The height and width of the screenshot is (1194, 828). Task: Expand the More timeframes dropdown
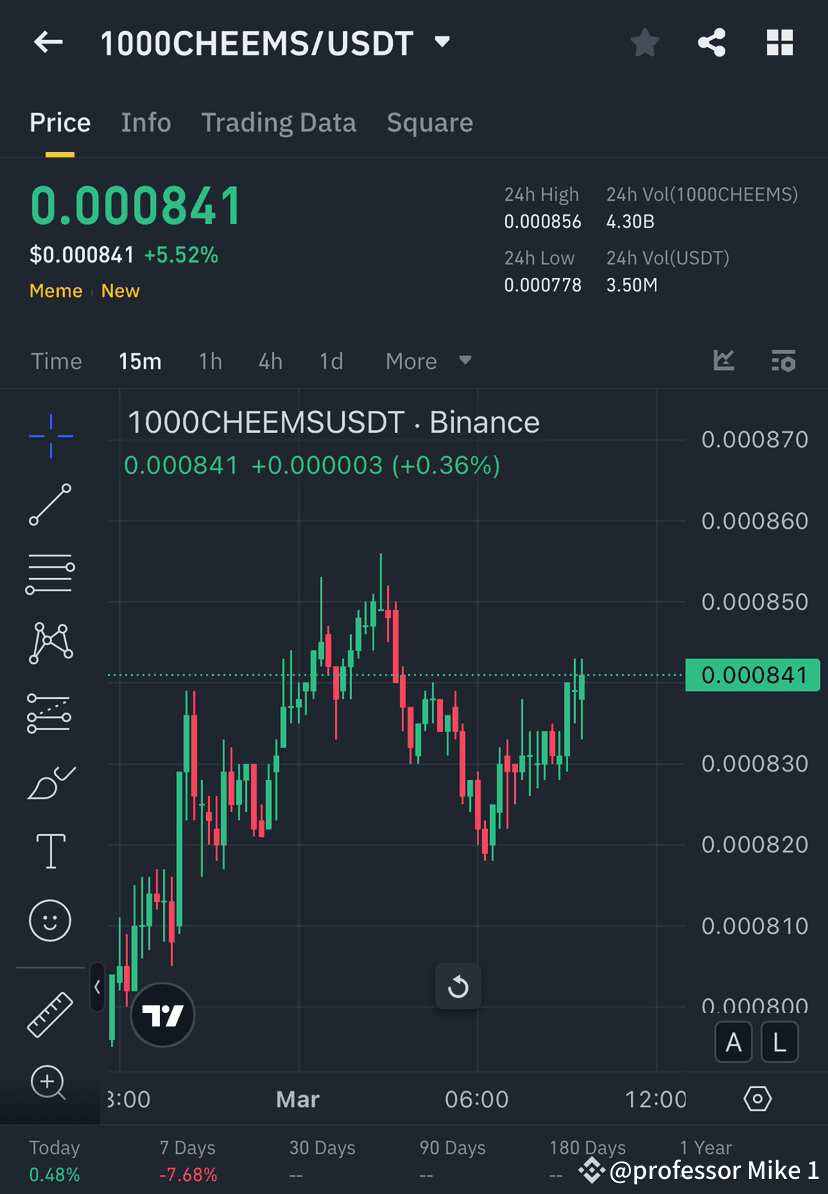[428, 361]
